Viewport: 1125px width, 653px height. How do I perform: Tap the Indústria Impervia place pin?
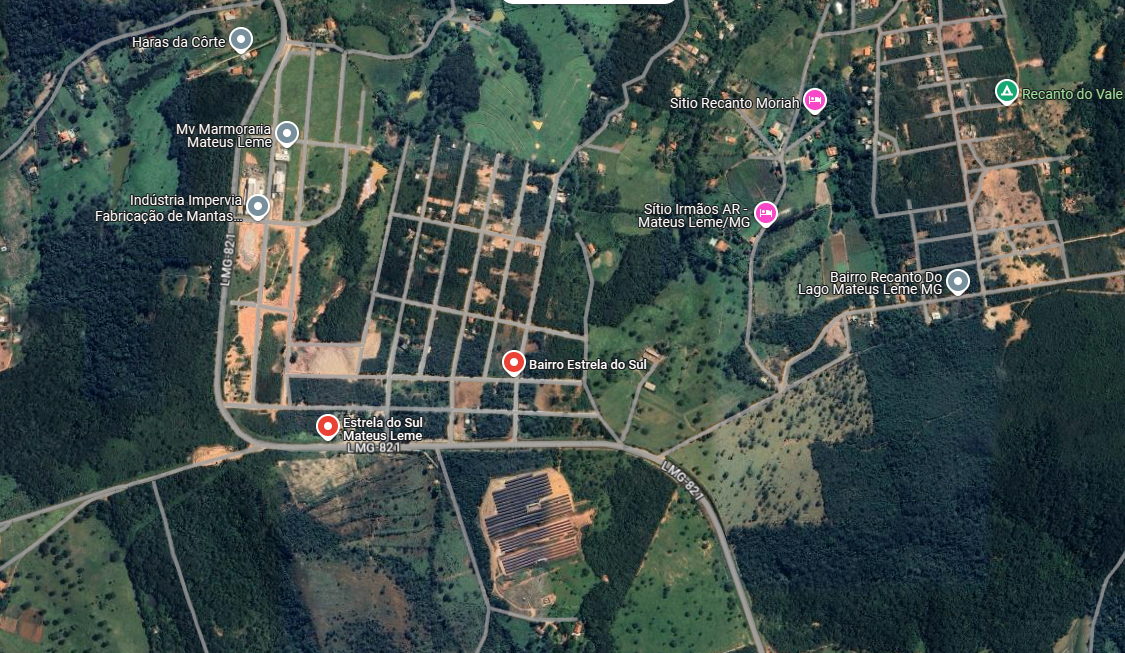click(258, 206)
